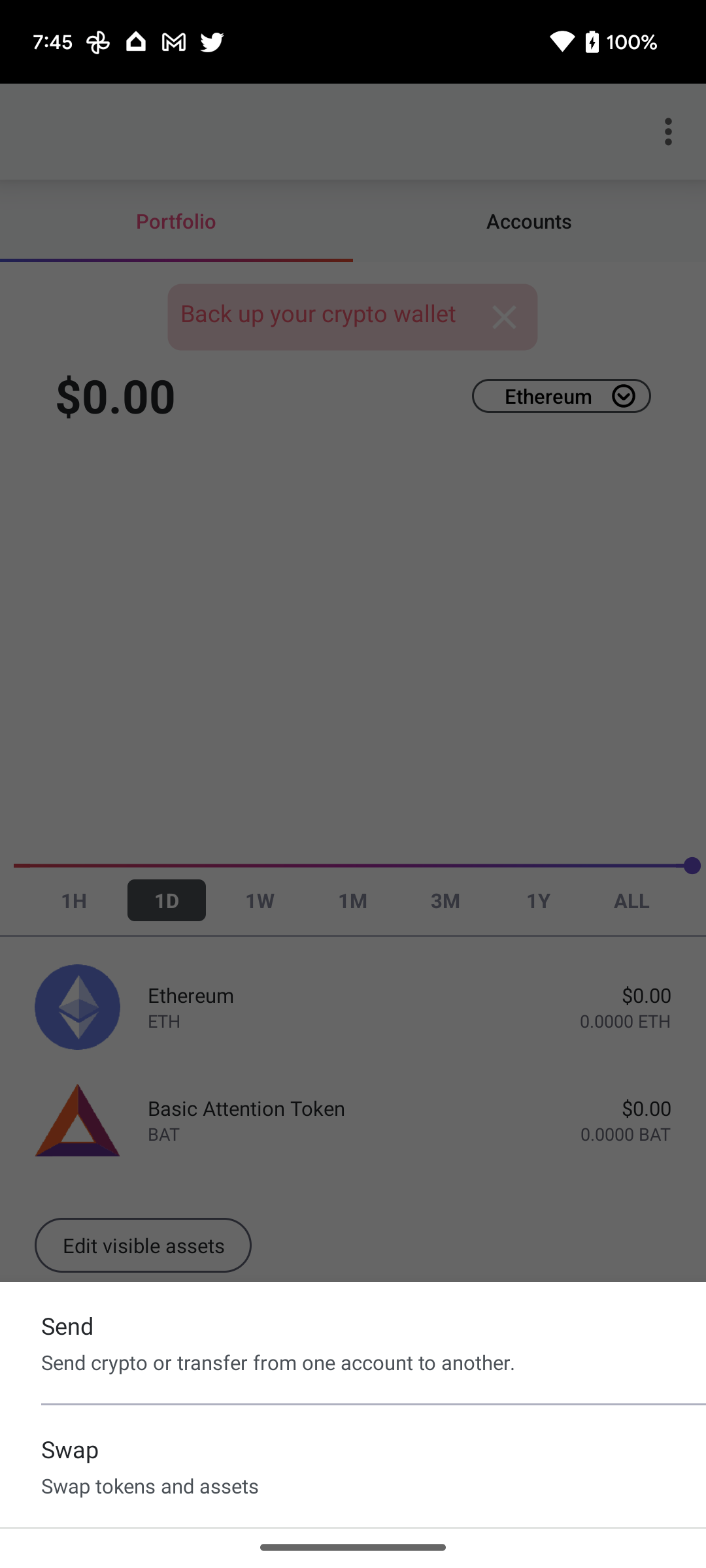Switch to the Accounts tab
The height and width of the screenshot is (1568, 706).
pyautogui.click(x=528, y=221)
